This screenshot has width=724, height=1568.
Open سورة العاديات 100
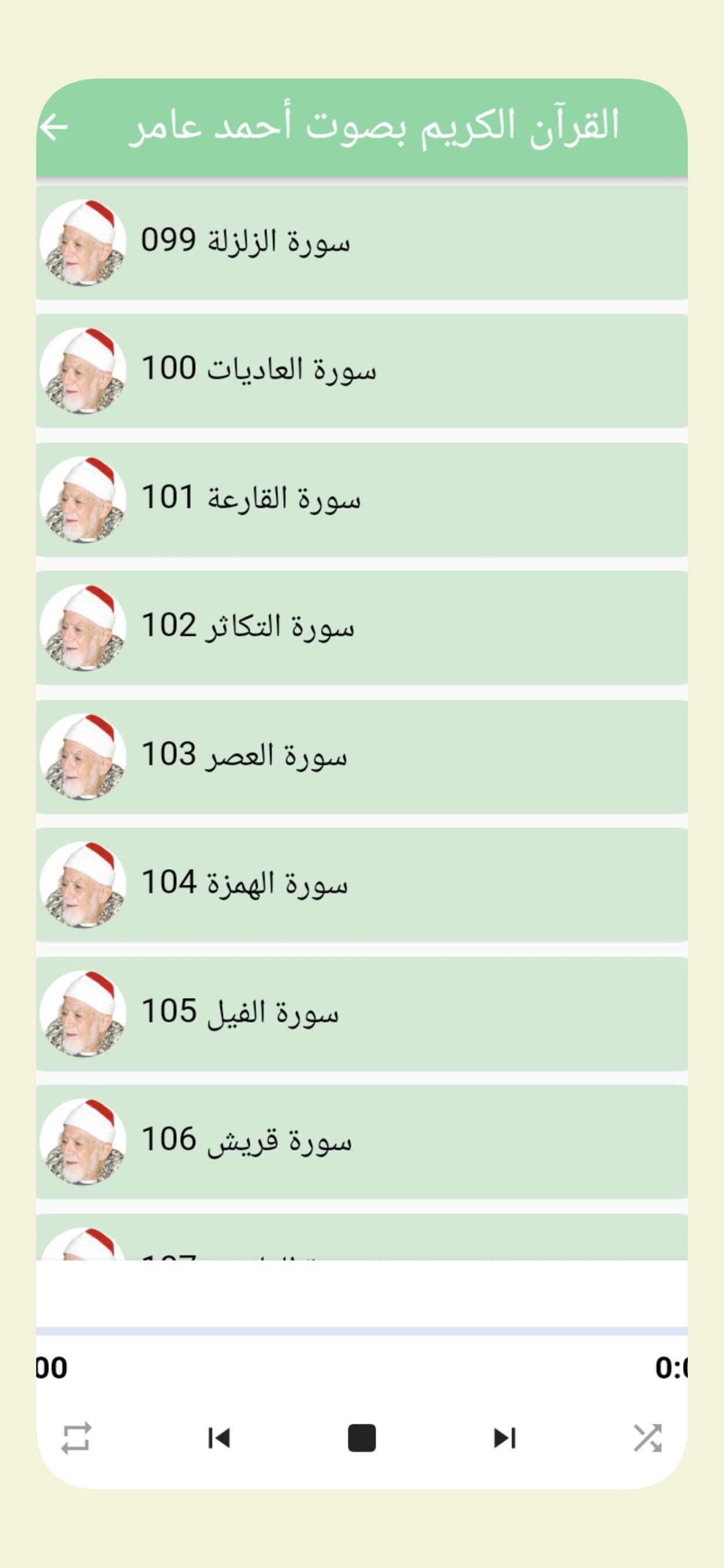point(362,370)
